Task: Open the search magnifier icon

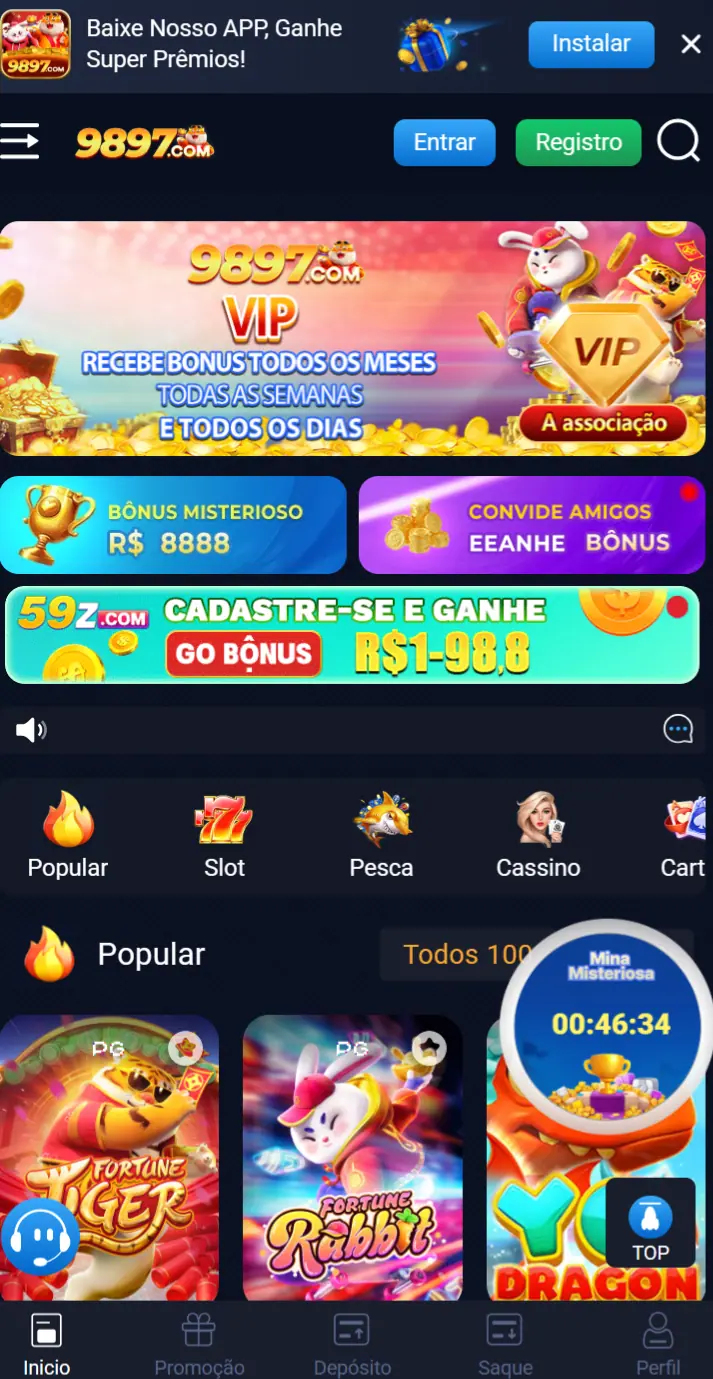Action: pyautogui.click(x=678, y=141)
